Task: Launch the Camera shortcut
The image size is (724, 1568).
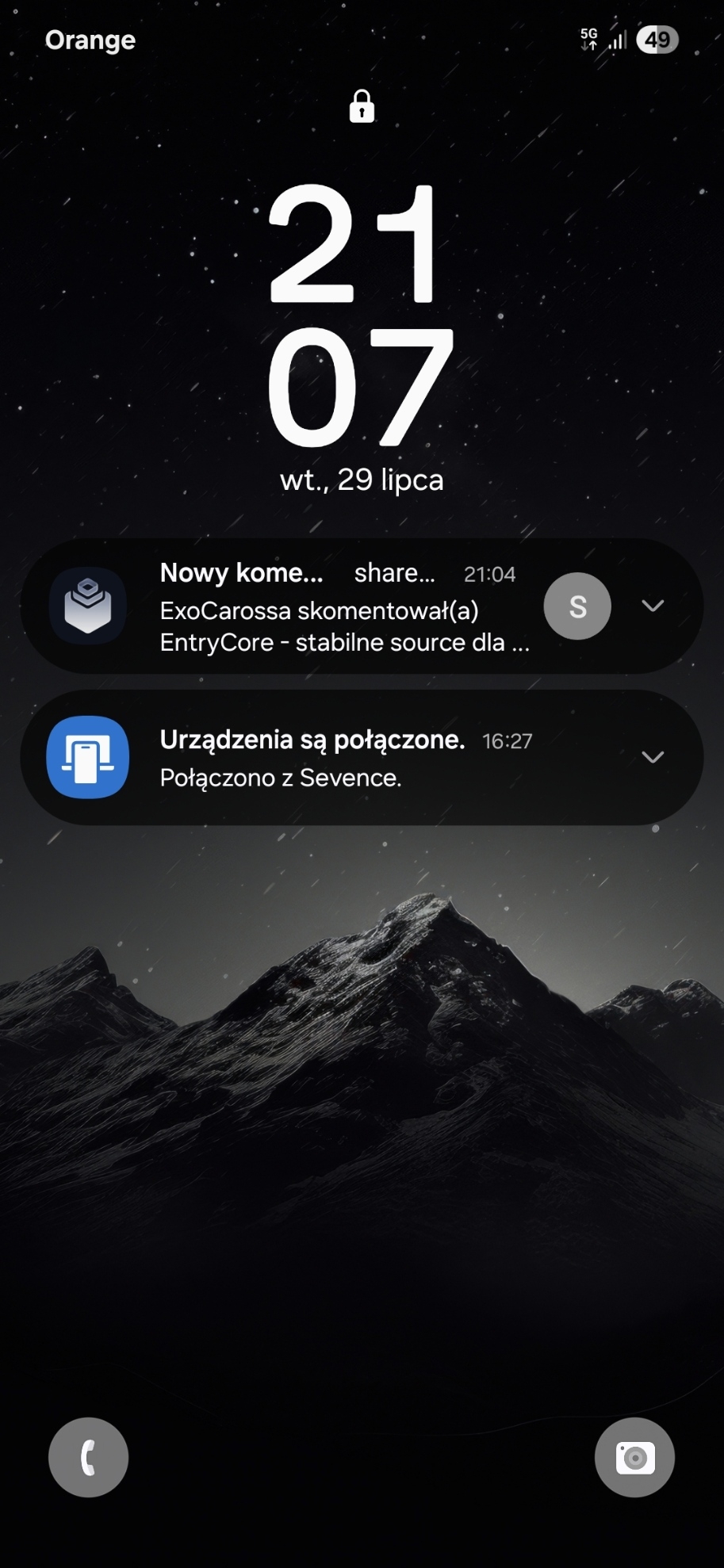Action: point(634,1457)
